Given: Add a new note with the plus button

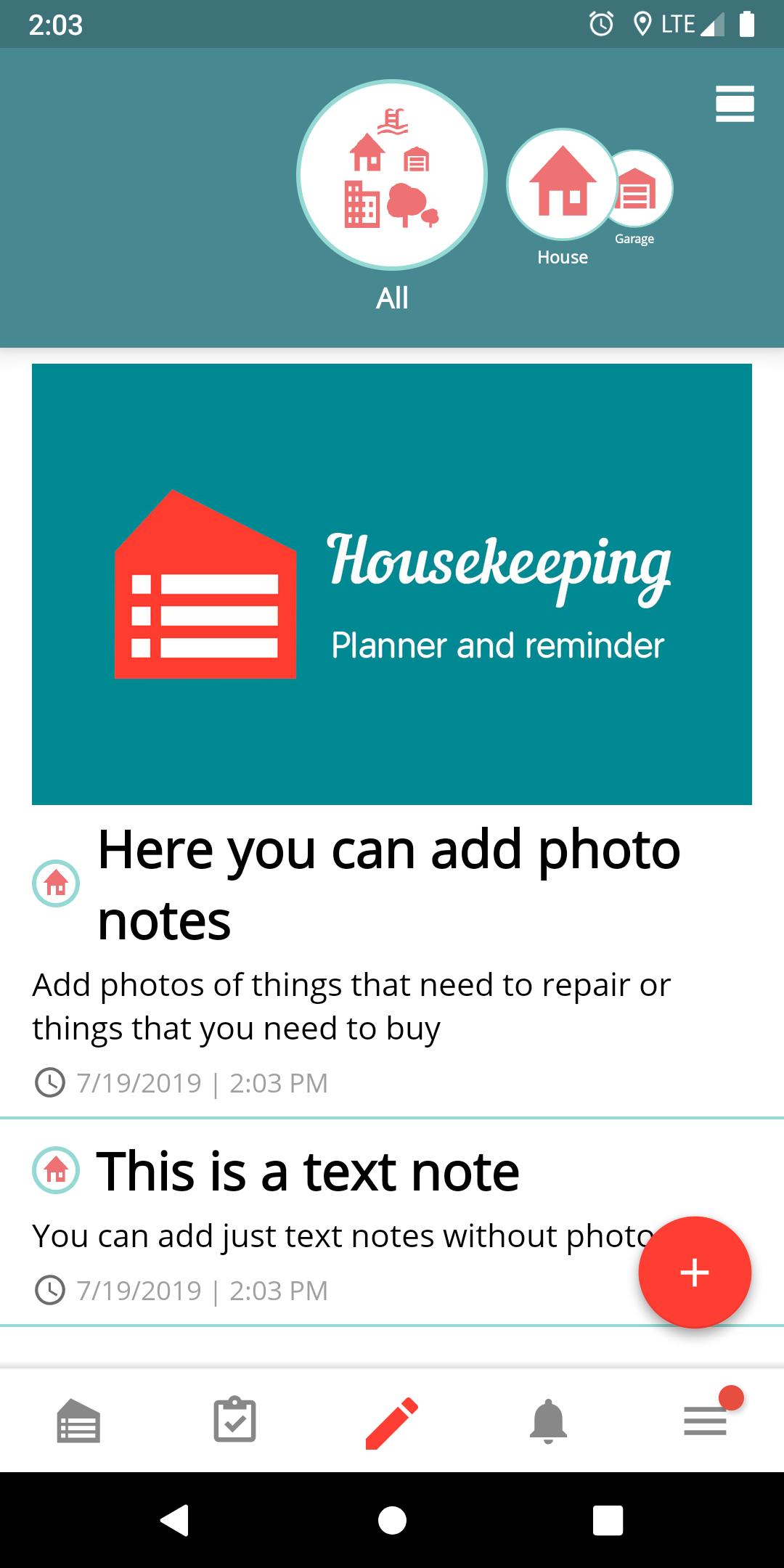Looking at the screenshot, I should point(695,1273).
